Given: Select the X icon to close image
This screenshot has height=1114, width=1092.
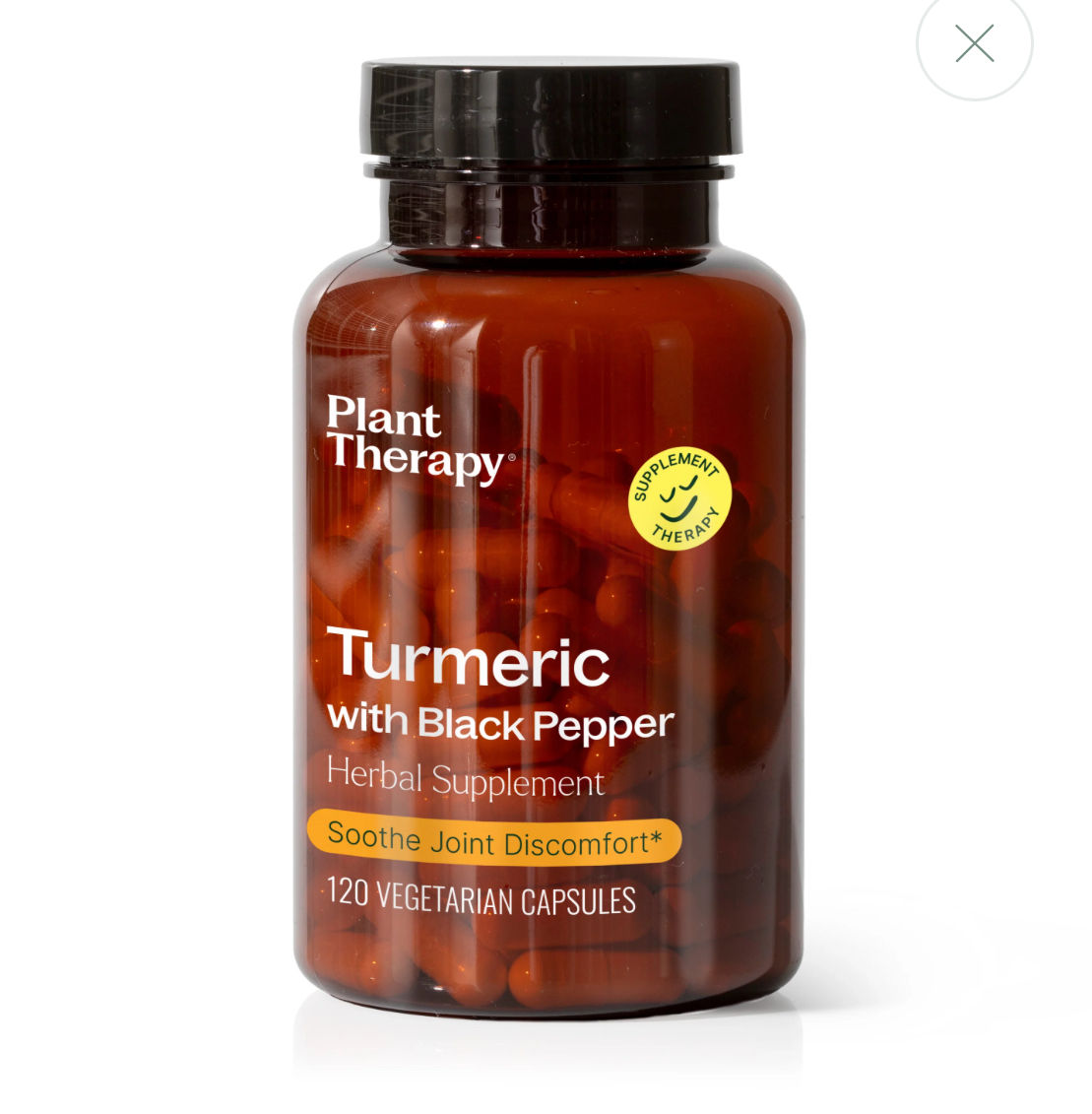Looking at the screenshot, I should (x=974, y=43).
